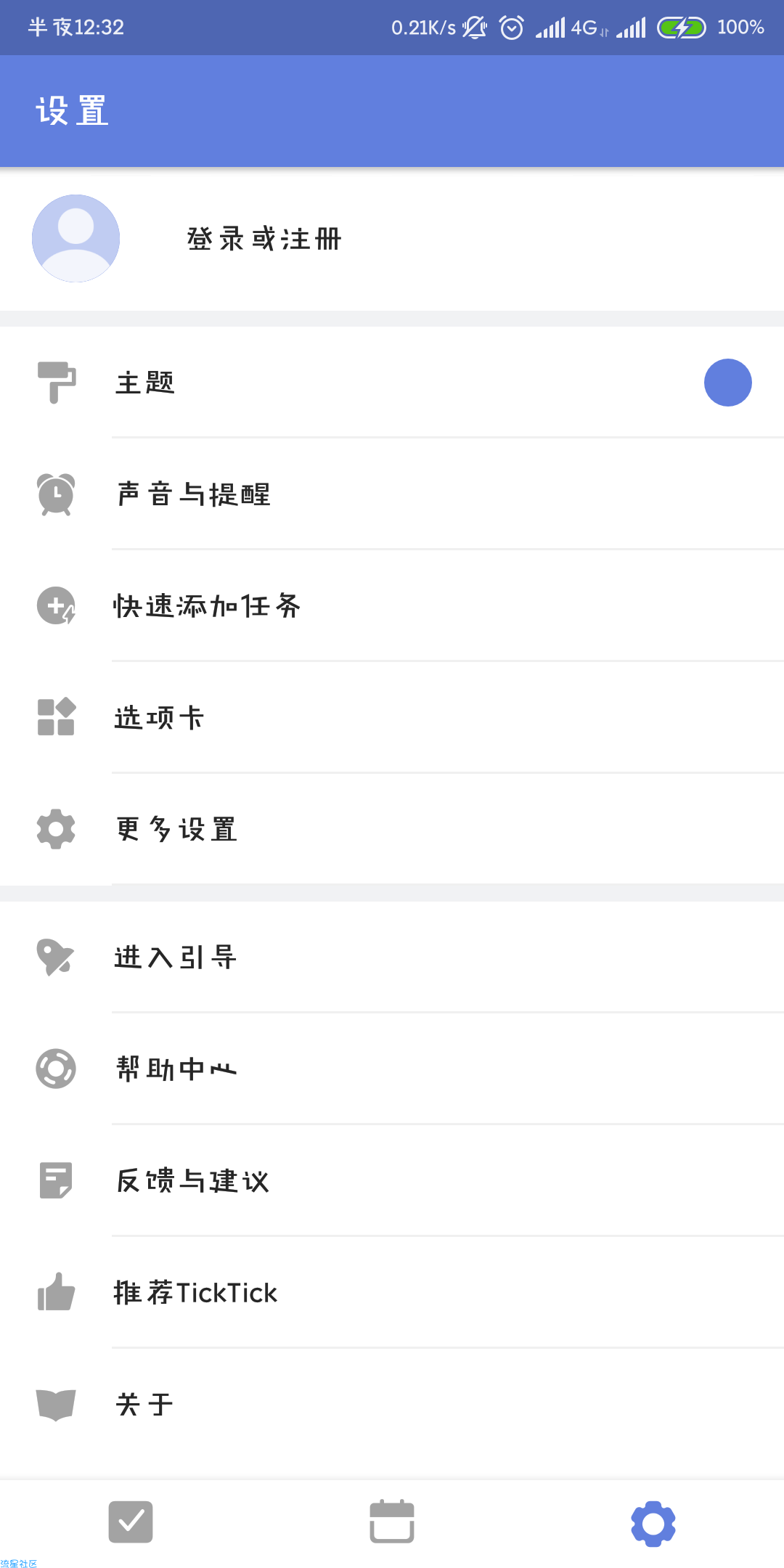Select 推荐TickTick
The image size is (784, 1568).
[392, 1293]
